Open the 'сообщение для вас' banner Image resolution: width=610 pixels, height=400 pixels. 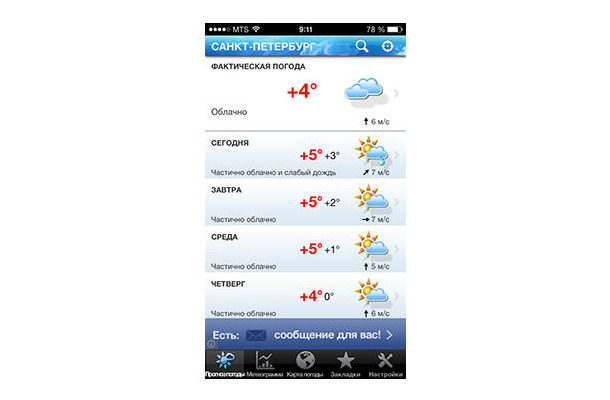tap(305, 335)
